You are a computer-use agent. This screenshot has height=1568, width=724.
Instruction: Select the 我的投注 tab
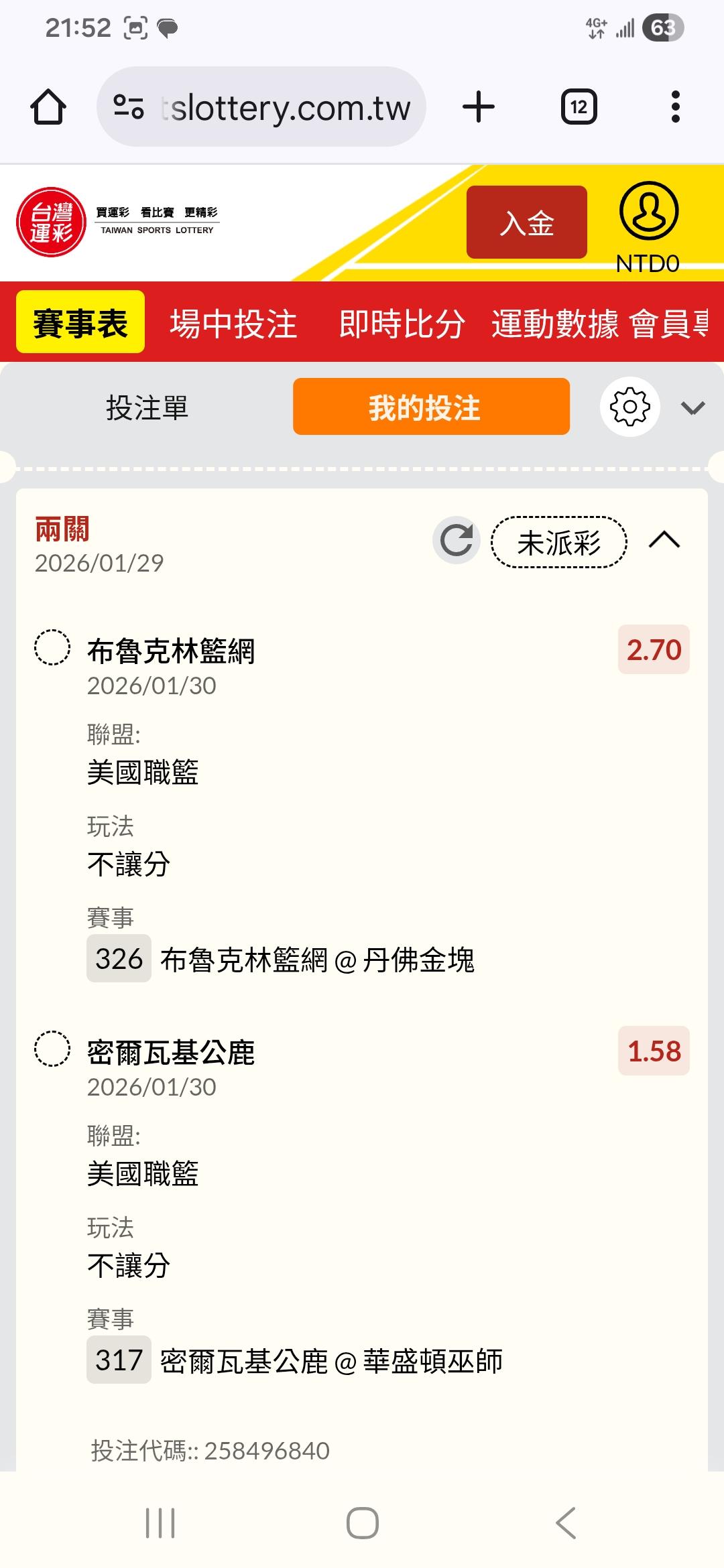point(431,407)
